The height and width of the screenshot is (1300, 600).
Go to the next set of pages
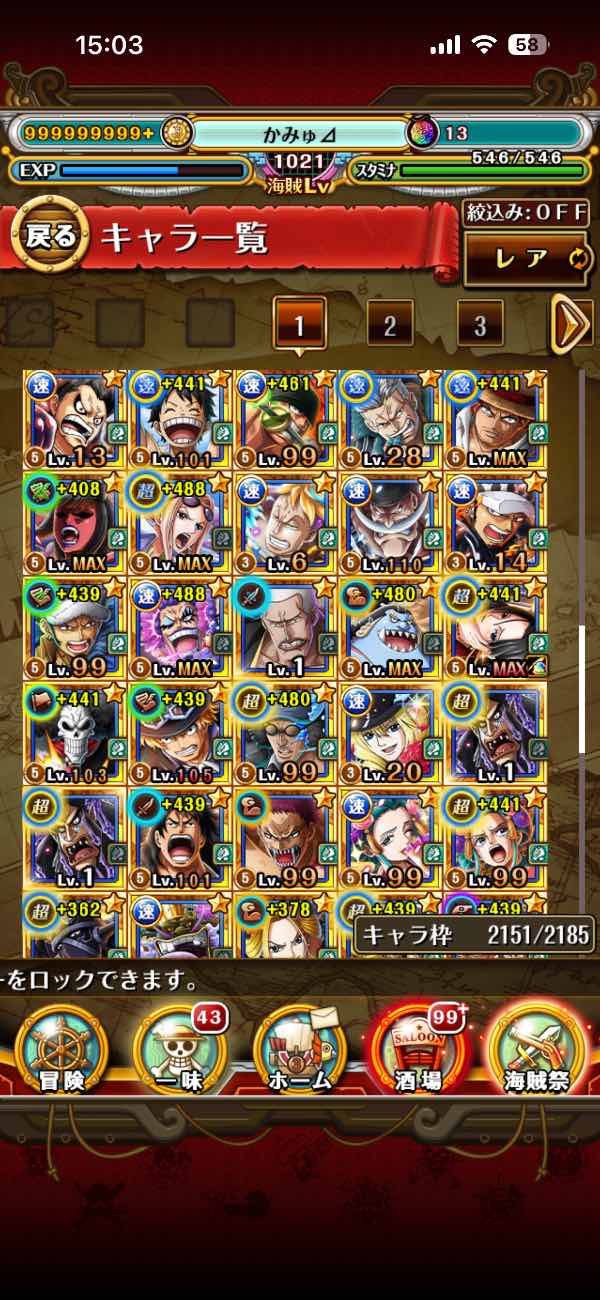click(x=571, y=325)
